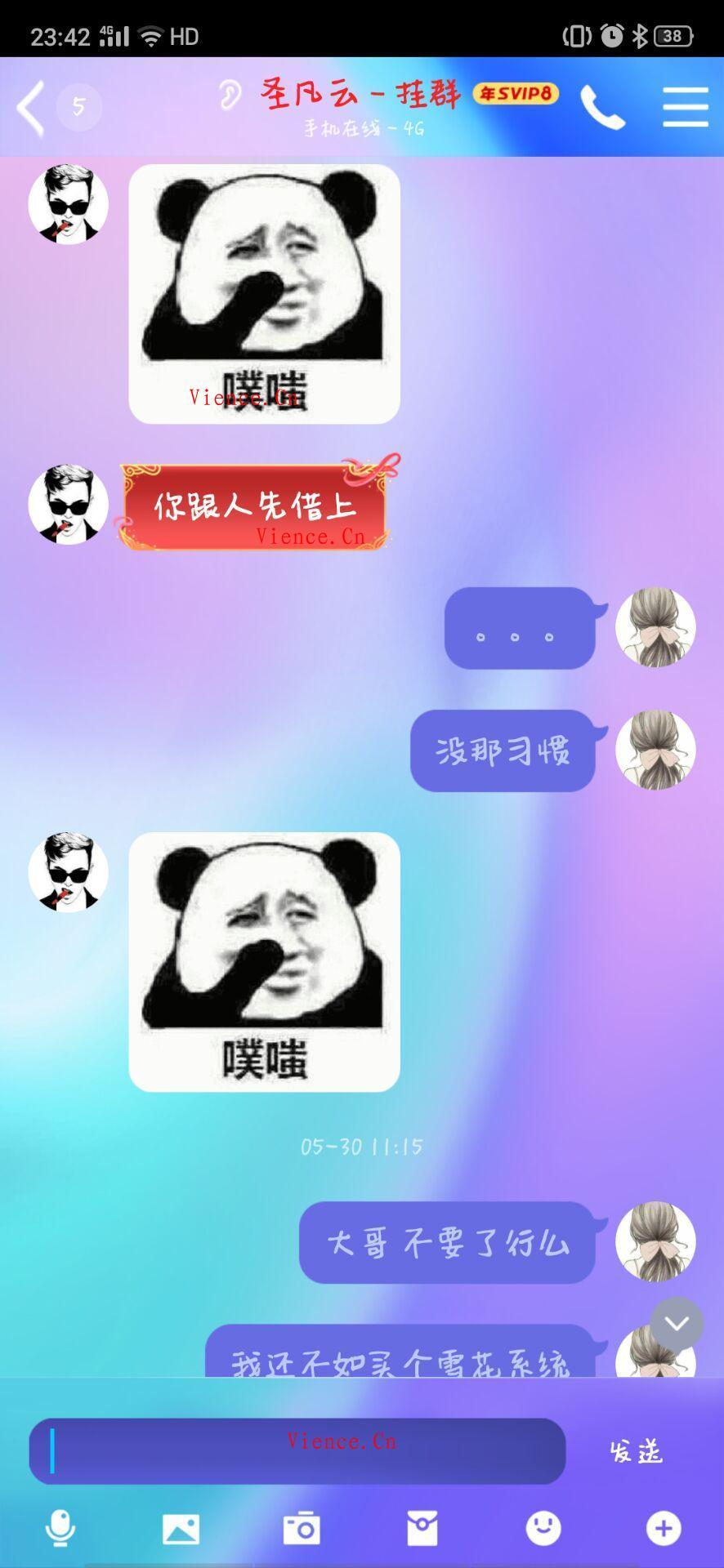This screenshot has height=1568, width=724.
Task: Open the camera to take a photo
Action: click(x=302, y=1528)
